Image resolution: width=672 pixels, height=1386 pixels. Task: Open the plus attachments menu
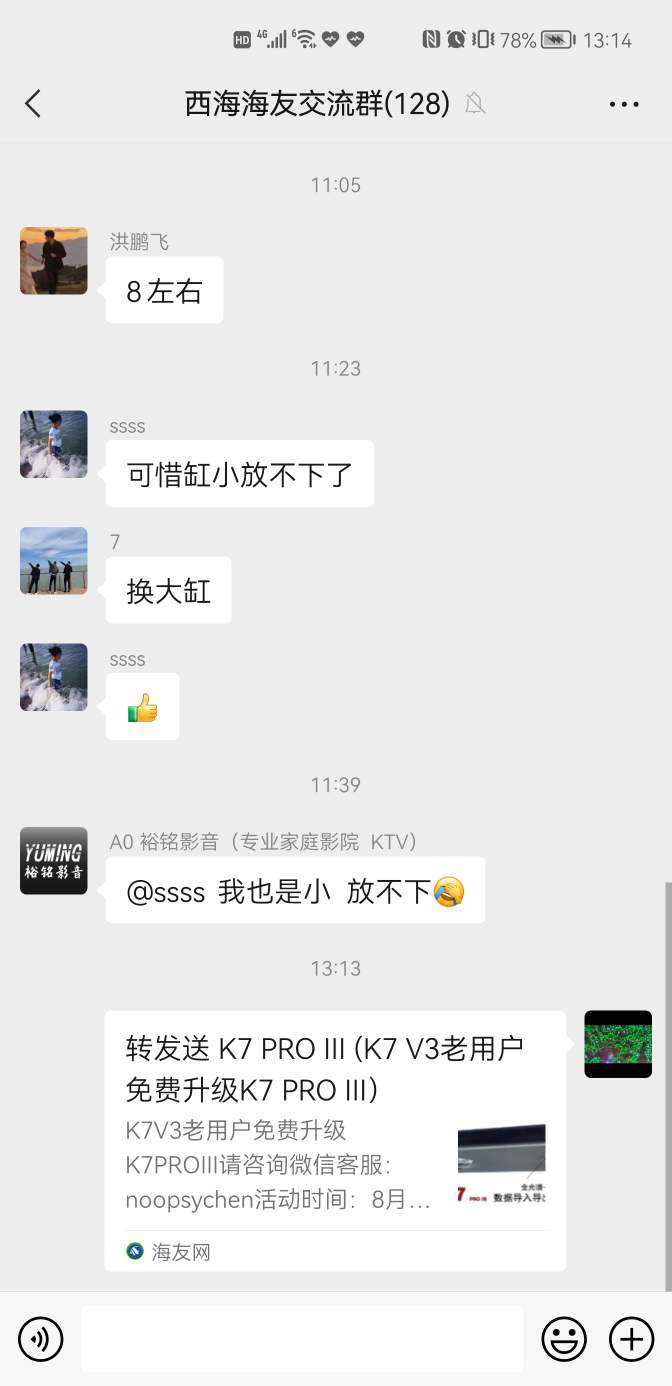(x=631, y=1339)
